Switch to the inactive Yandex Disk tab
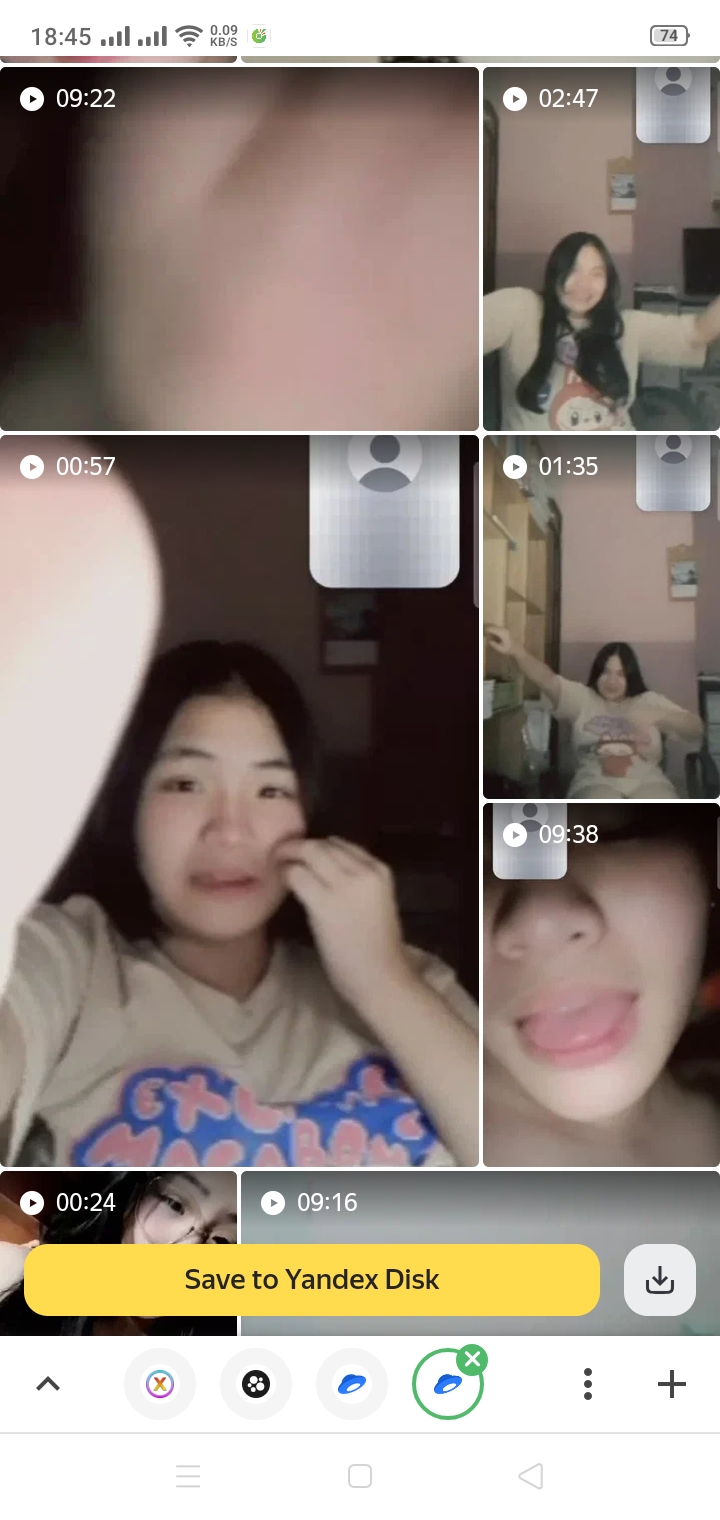720x1520 pixels. click(x=352, y=1384)
